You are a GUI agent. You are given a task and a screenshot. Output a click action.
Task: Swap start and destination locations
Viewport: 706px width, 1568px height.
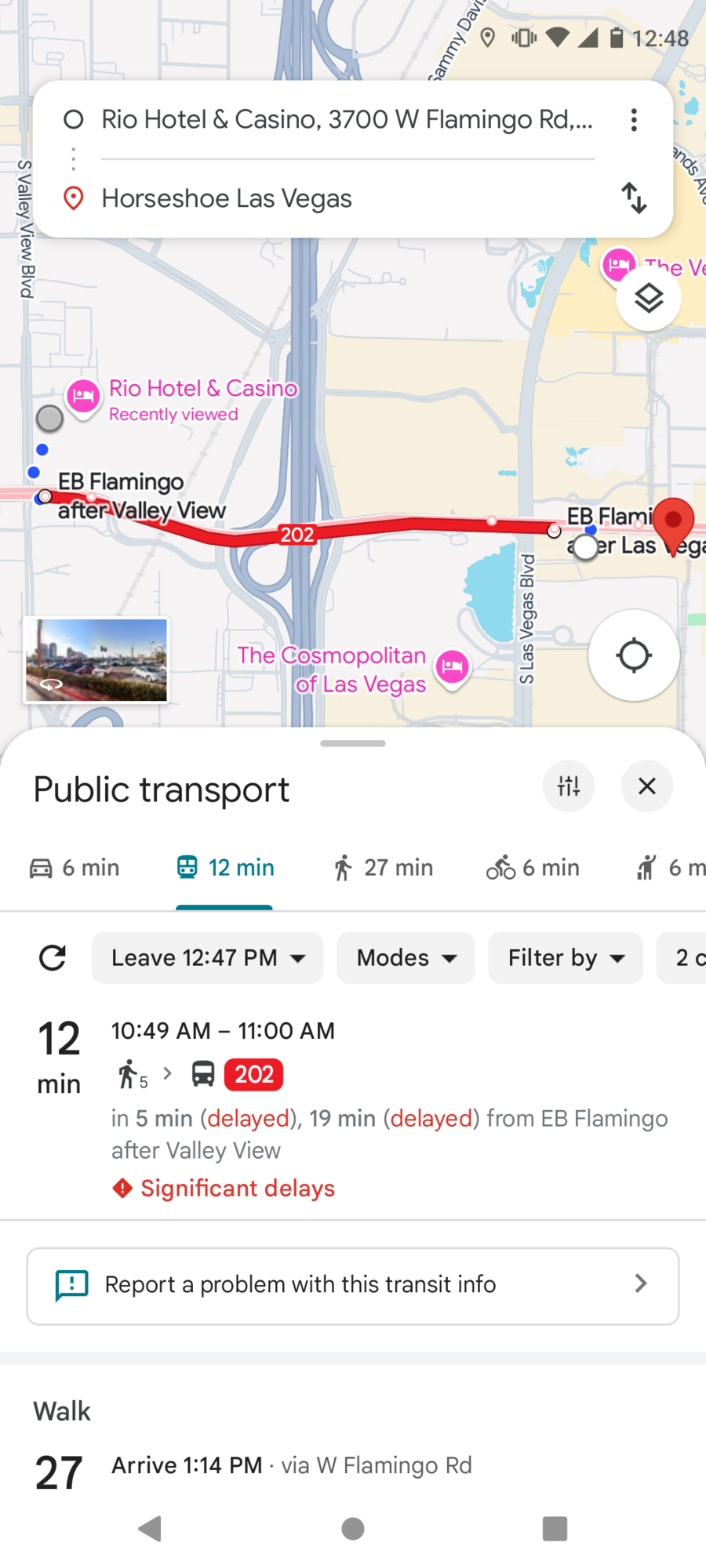click(634, 198)
